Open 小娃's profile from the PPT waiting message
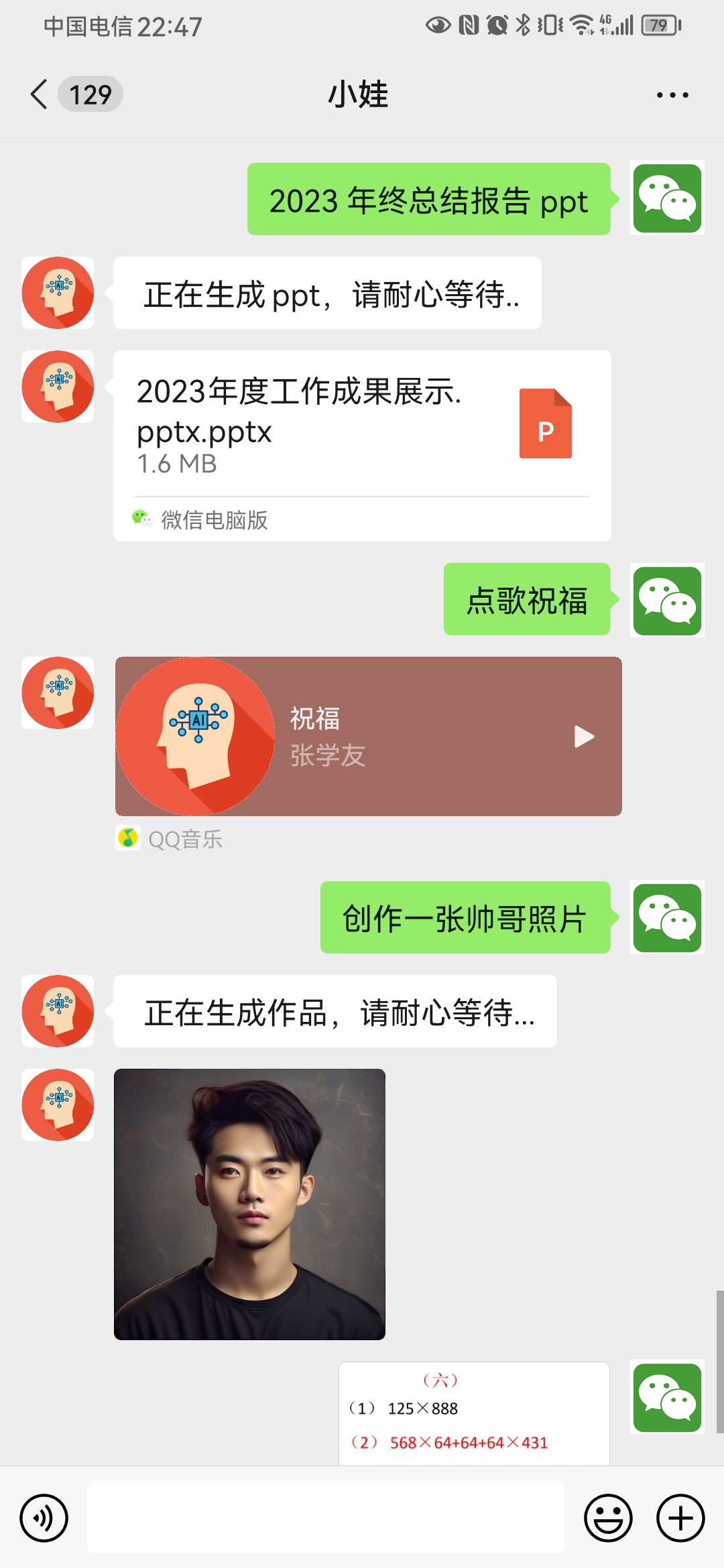The image size is (724, 1568). [58, 293]
